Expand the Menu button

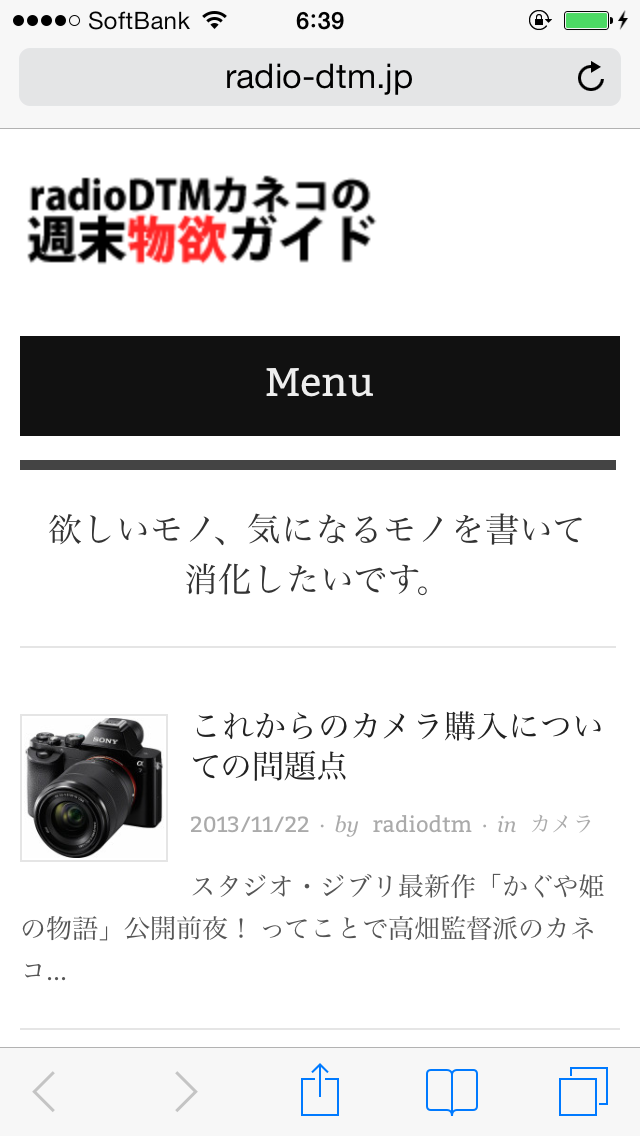coord(320,385)
